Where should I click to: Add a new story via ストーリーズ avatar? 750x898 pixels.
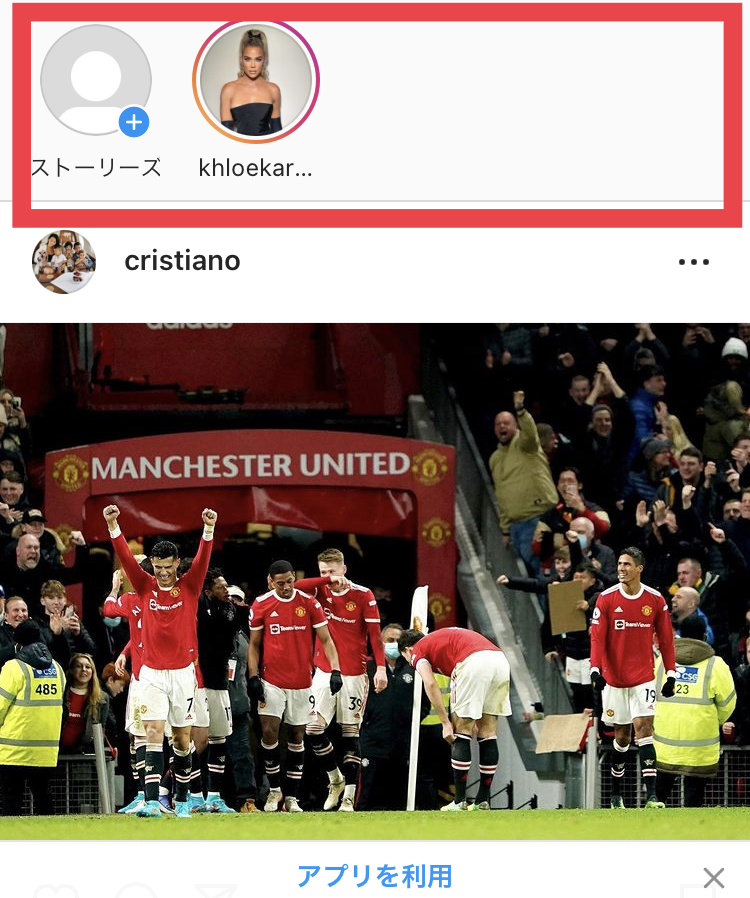pyautogui.click(x=96, y=81)
